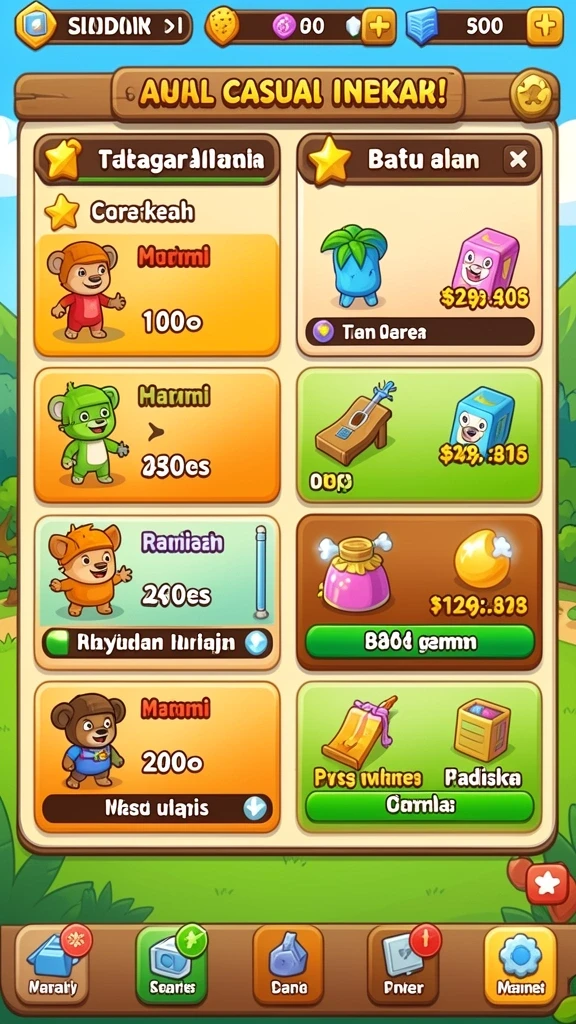Tap the Rhyudan lurlajn bar
Screen dimensions: 576x1024
[x=157, y=643]
